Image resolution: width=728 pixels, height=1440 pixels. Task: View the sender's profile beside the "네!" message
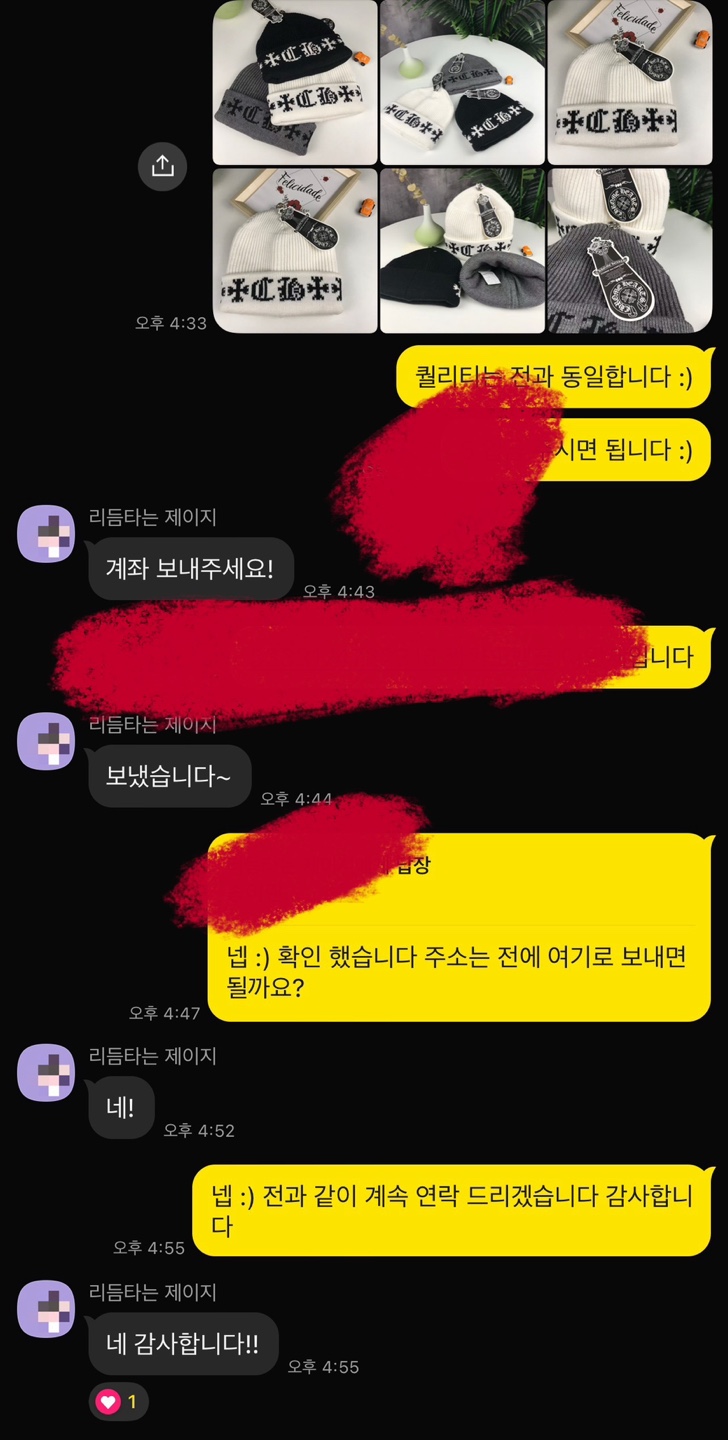click(46, 1073)
